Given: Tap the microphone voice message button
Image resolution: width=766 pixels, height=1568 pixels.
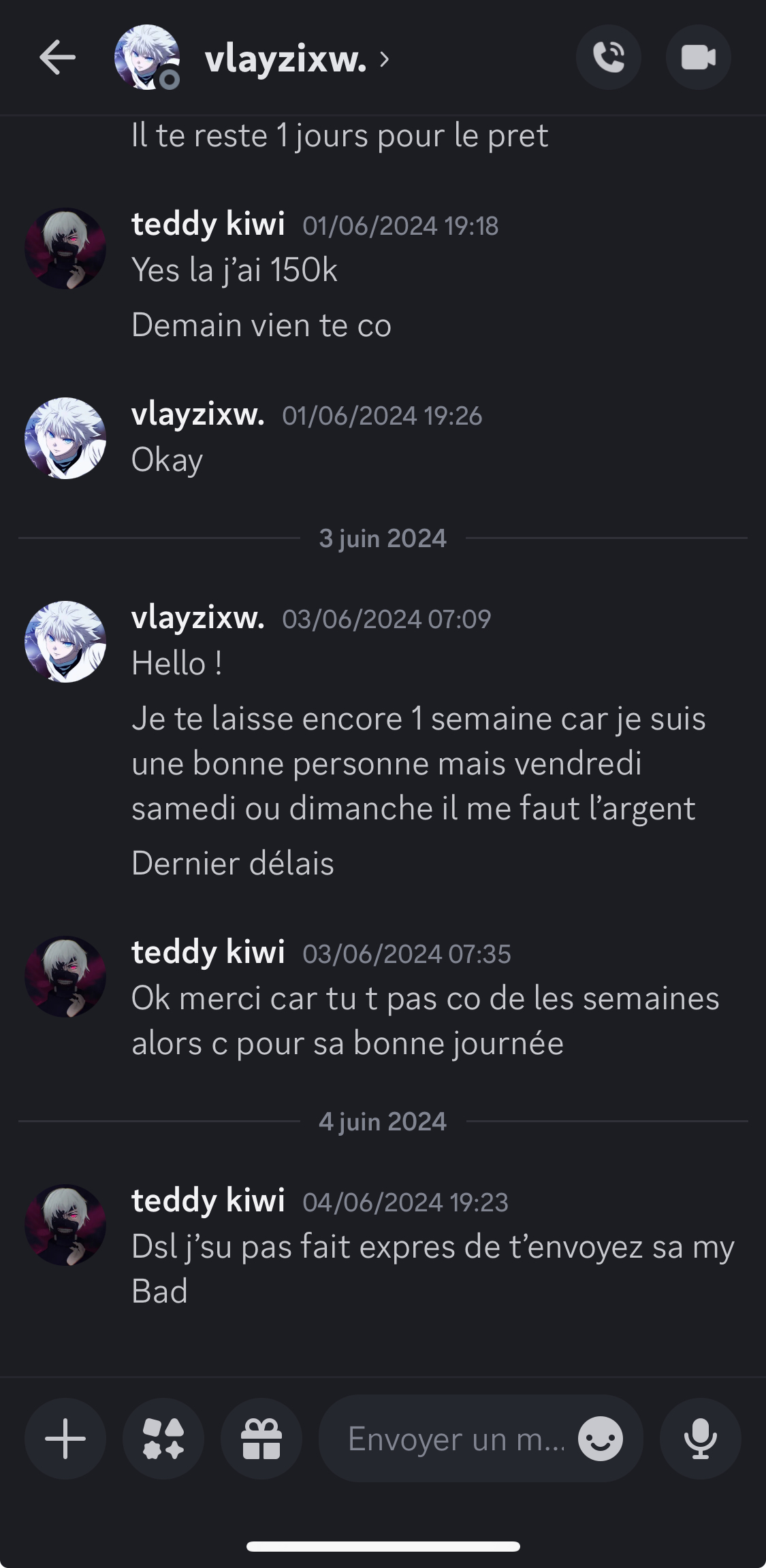Looking at the screenshot, I should pyautogui.click(x=700, y=1438).
